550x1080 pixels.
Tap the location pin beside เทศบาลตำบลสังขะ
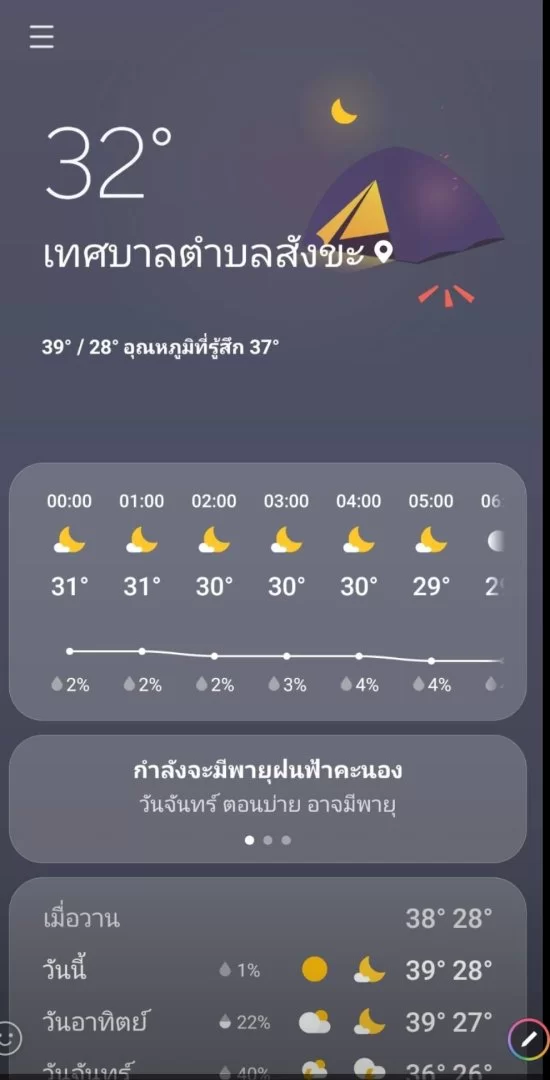click(x=385, y=252)
